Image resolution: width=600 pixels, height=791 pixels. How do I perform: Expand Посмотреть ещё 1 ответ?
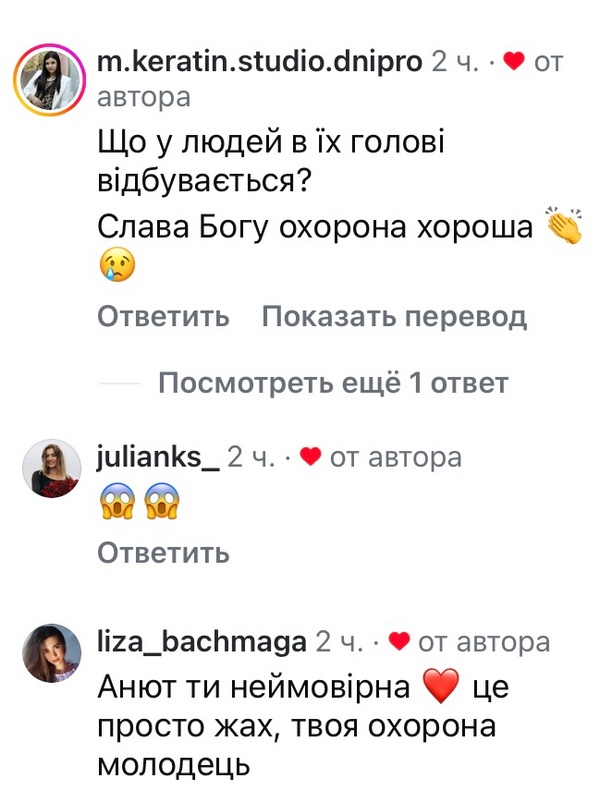[333, 382]
